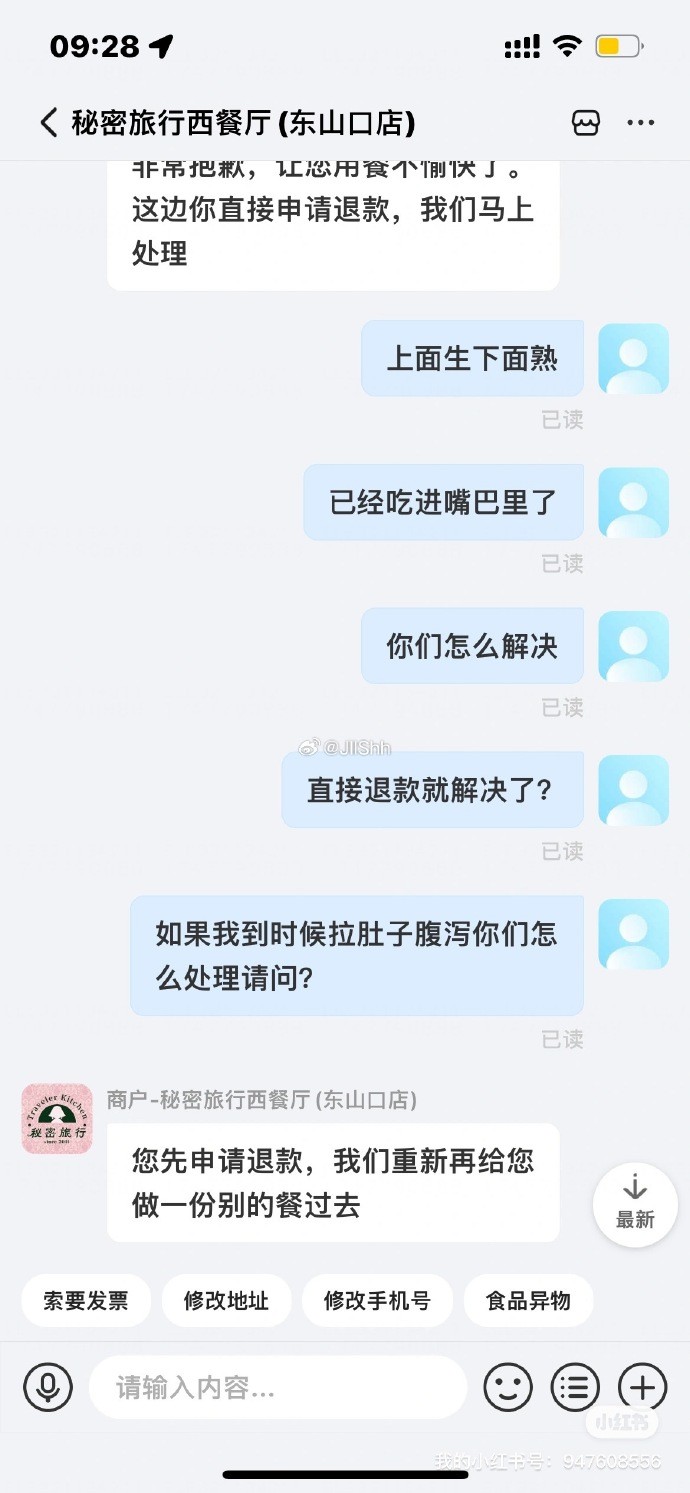Open the emoji picker

click(x=508, y=1387)
